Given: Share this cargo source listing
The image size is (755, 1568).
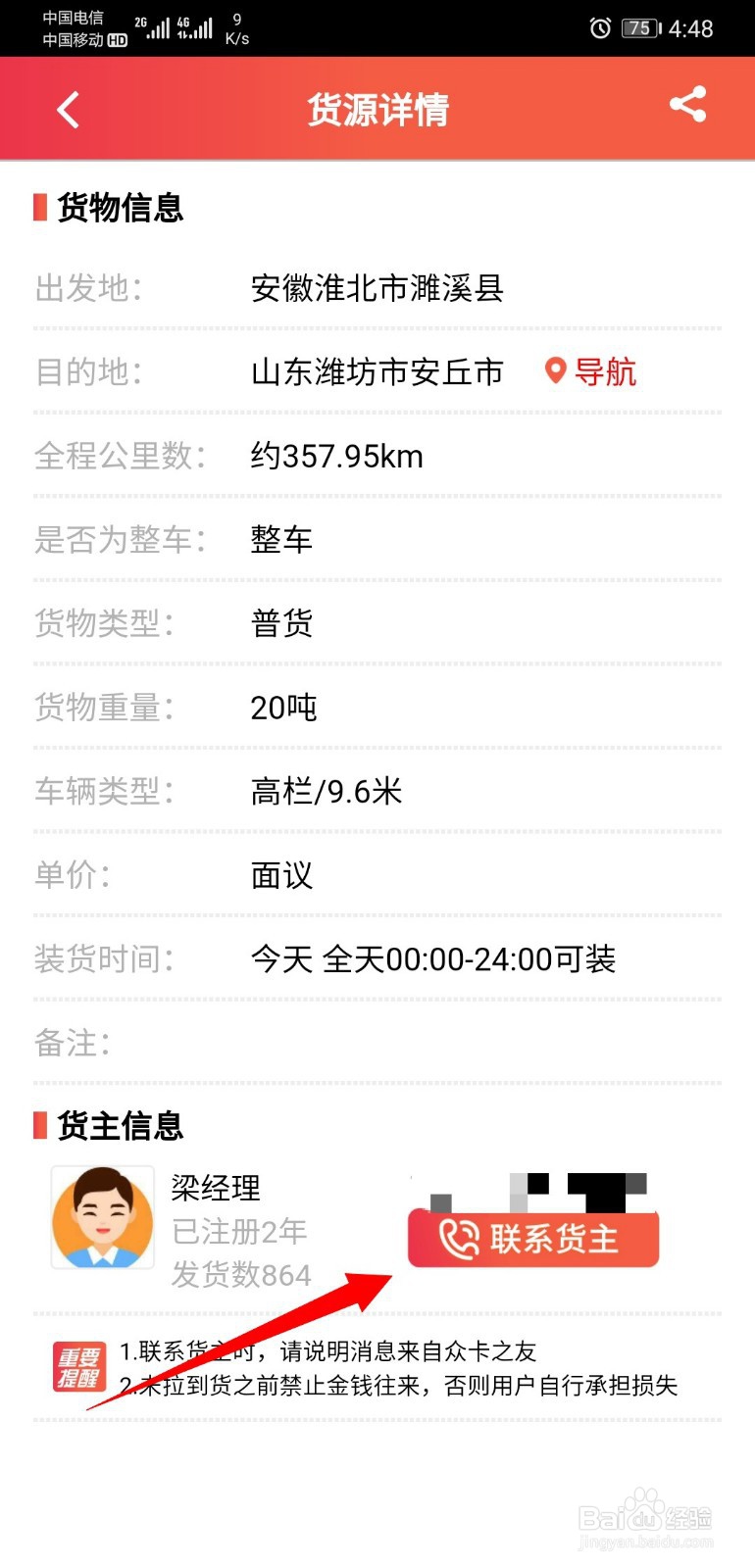Looking at the screenshot, I should [687, 104].
